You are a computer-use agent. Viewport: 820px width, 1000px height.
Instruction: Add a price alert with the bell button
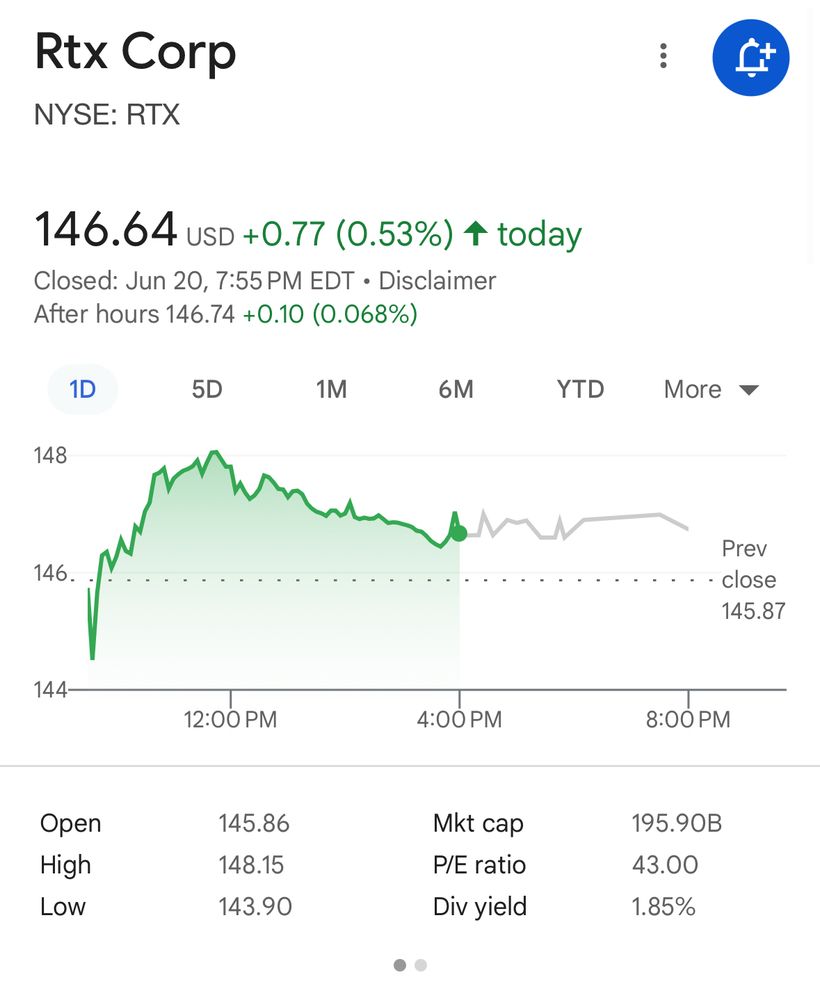tap(751, 56)
